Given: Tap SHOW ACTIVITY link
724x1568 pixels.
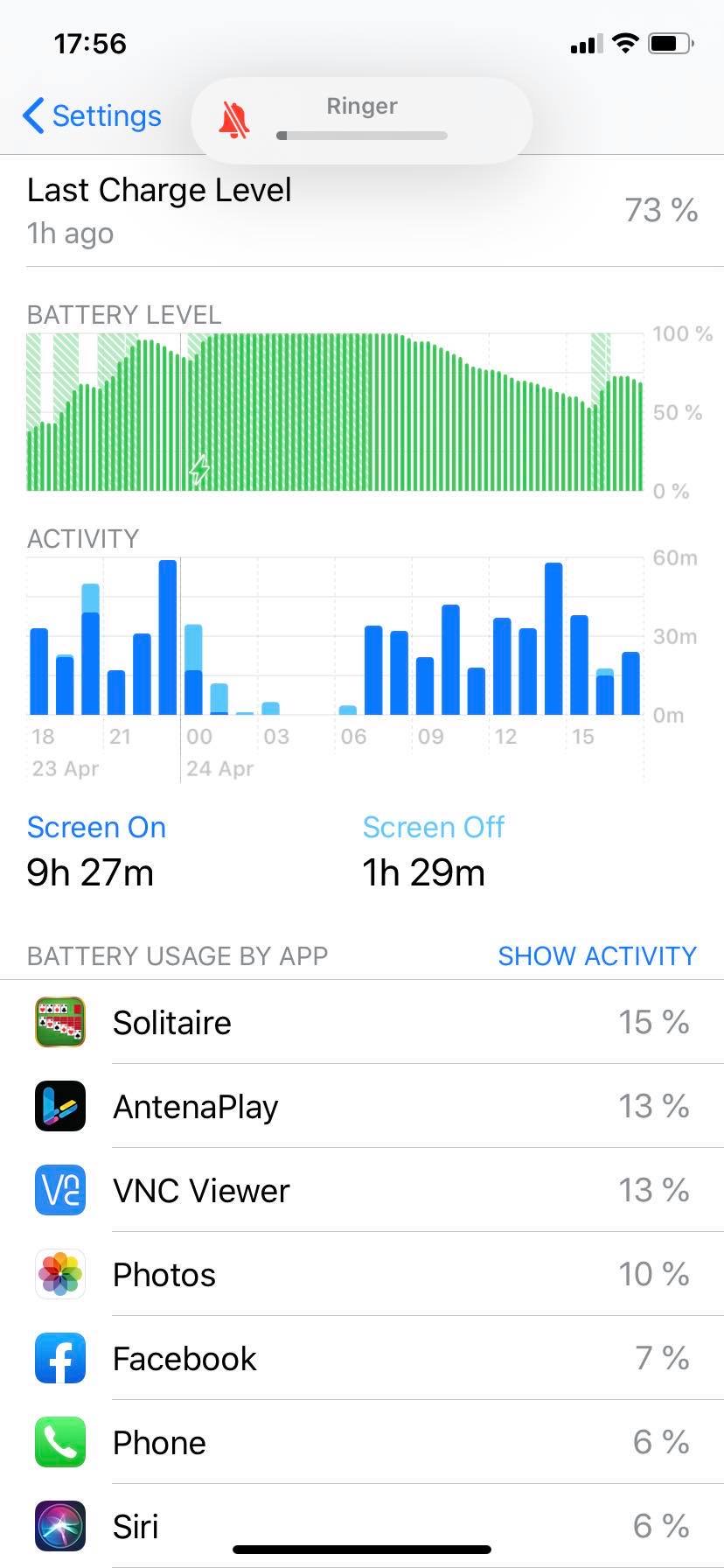Looking at the screenshot, I should coord(597,955).
